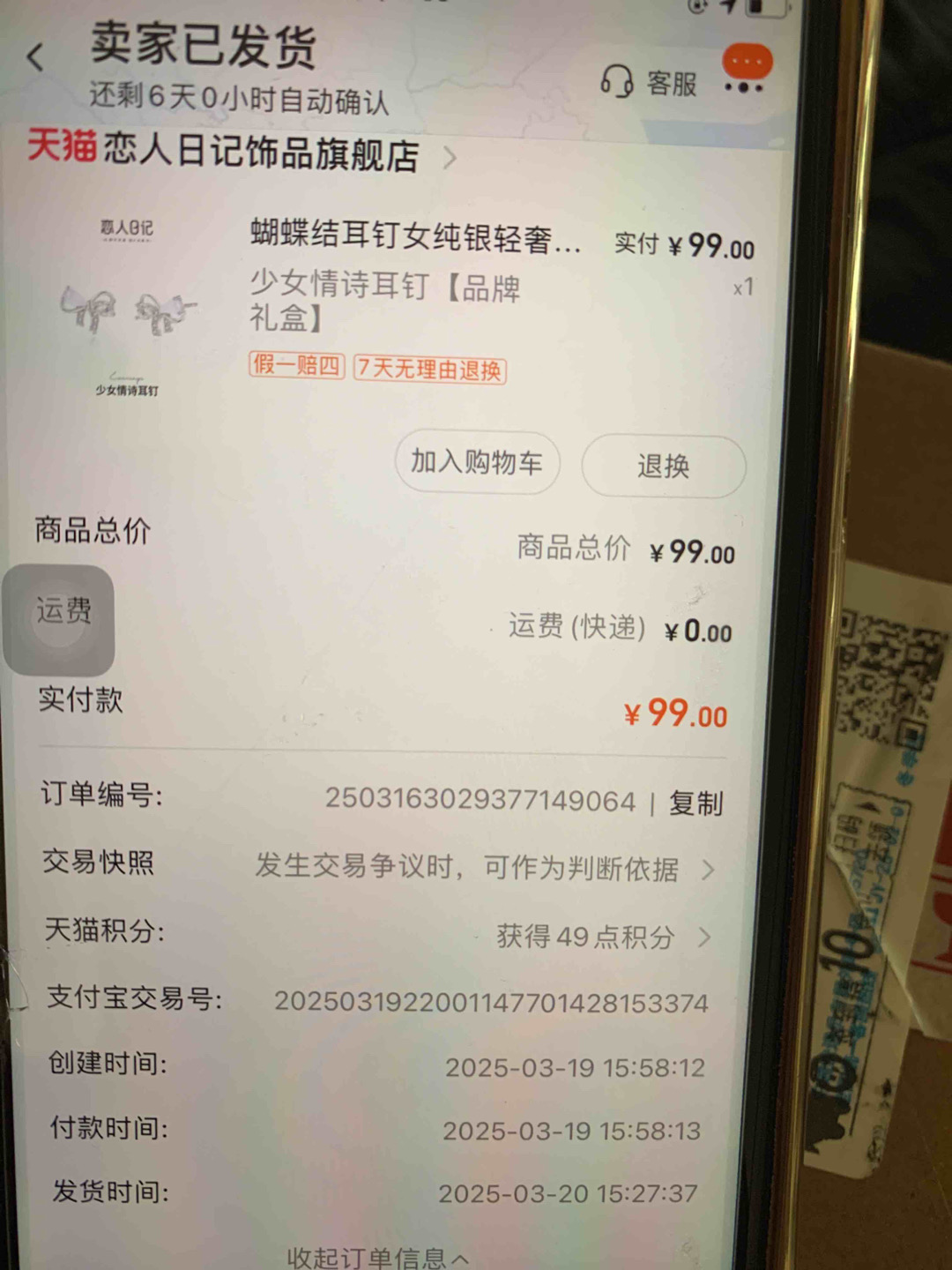Collapse details via 收起订单信息
This screenshot has height=1270, width=952.
click(x=377, y=1257)
